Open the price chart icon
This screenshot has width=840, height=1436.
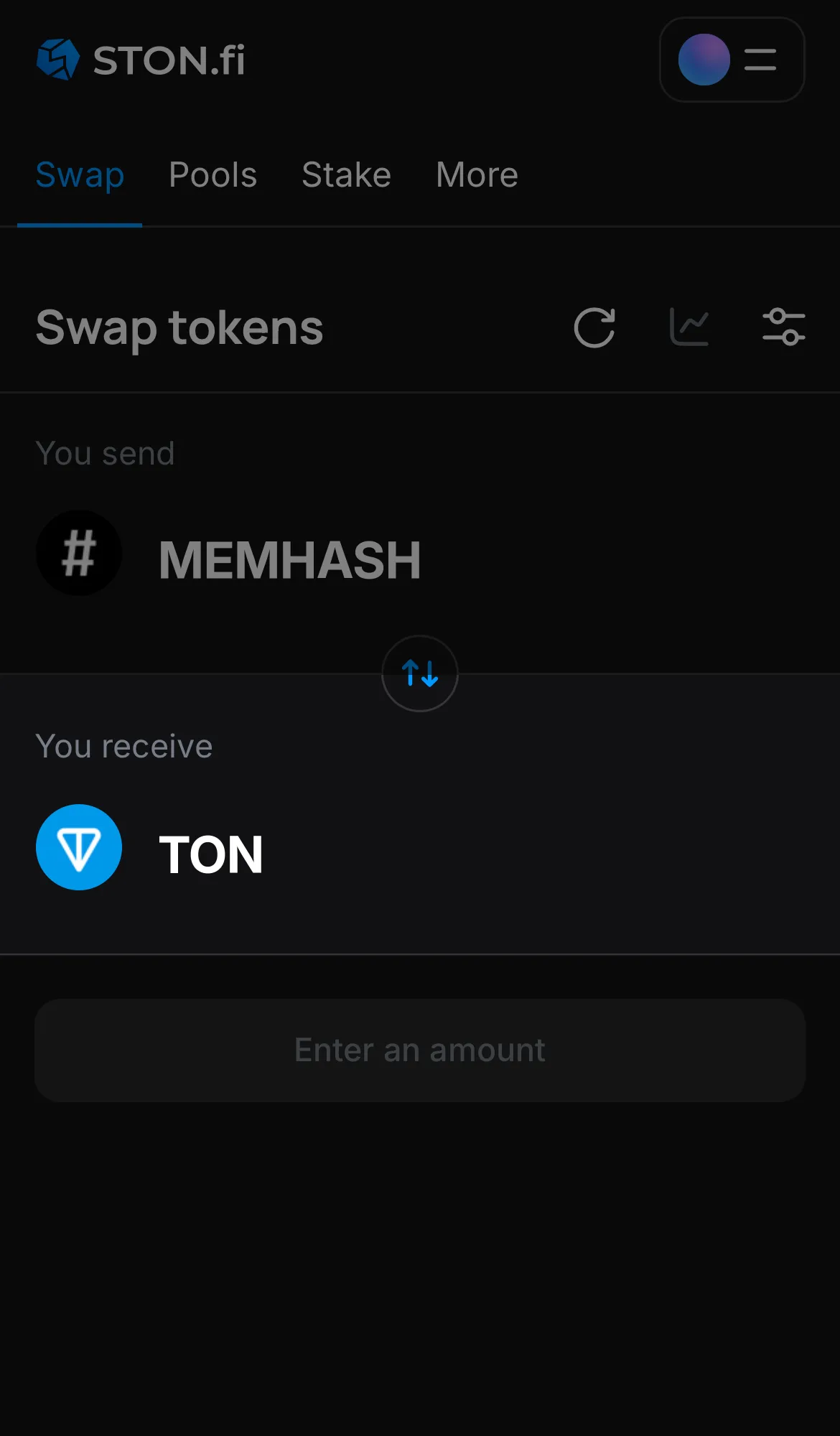click(689, 327)
